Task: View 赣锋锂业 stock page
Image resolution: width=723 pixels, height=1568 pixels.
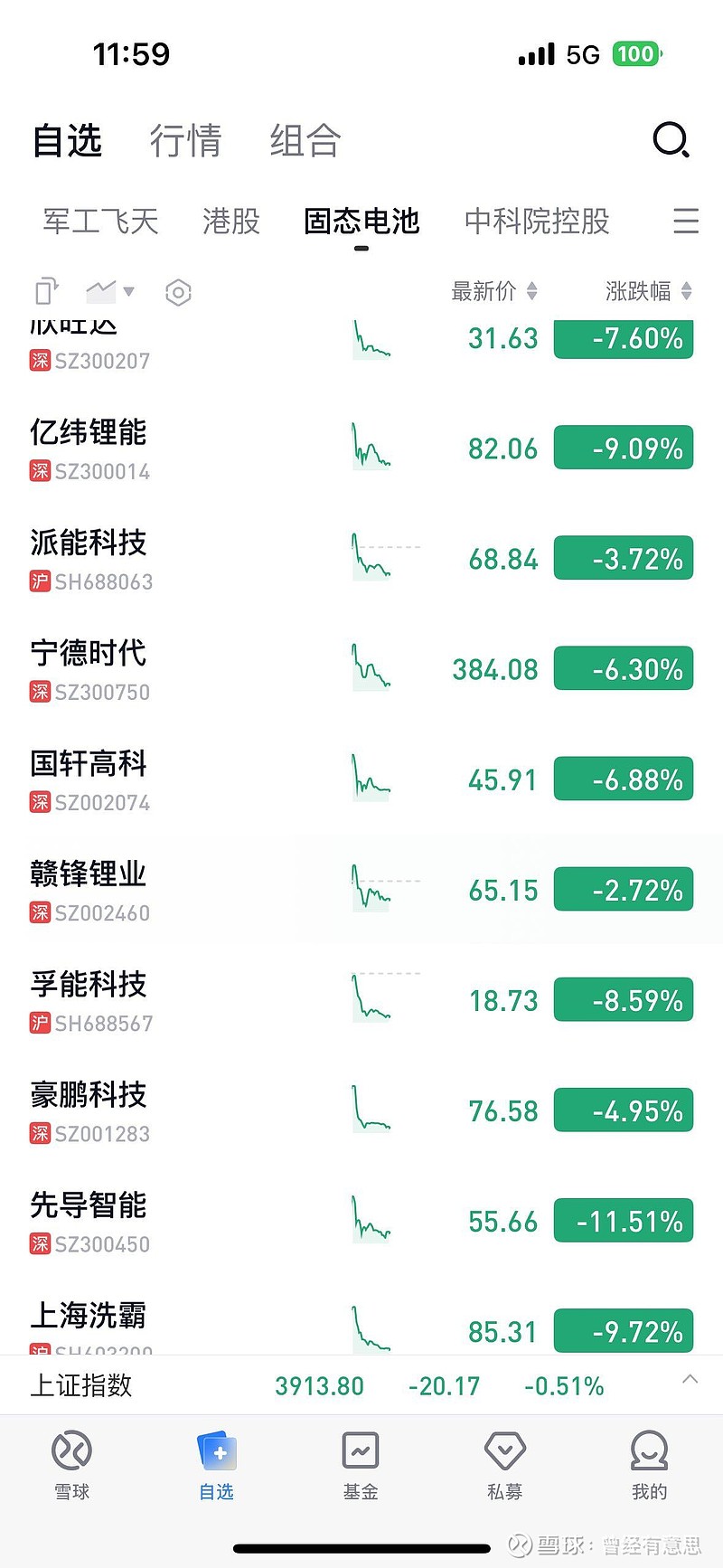Action: (89, 875)
